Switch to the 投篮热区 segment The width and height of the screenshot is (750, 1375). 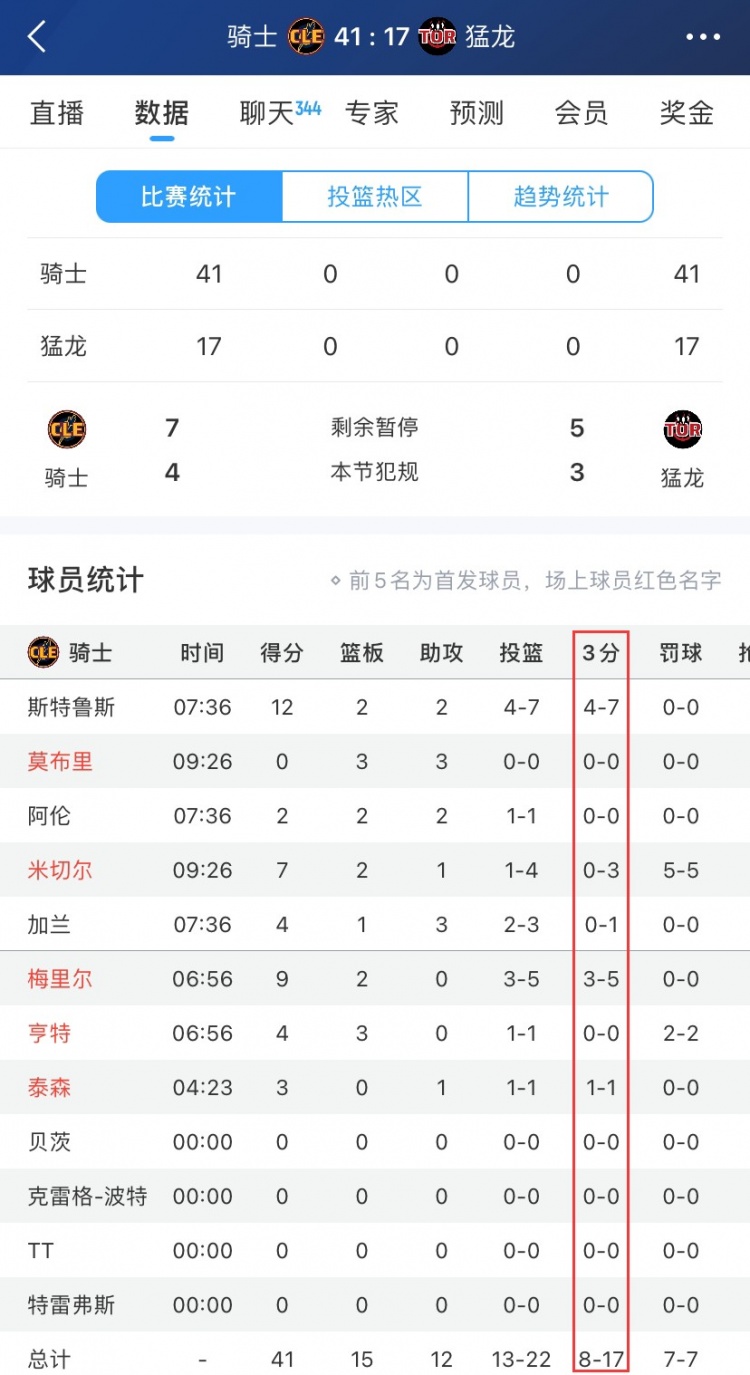[x=375, y=196]
